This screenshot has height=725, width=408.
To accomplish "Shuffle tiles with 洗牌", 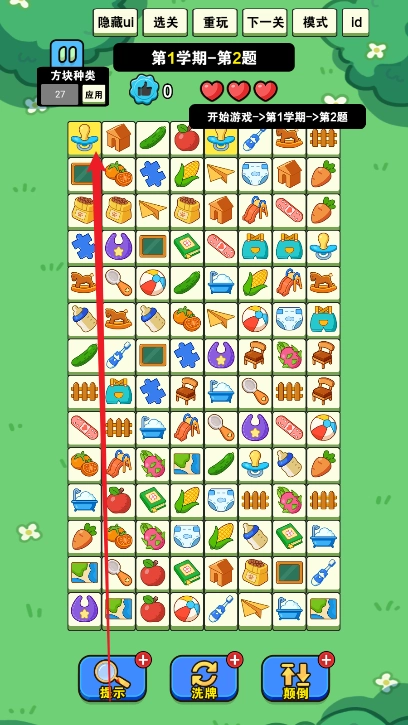I will click(x=204, y=678).
